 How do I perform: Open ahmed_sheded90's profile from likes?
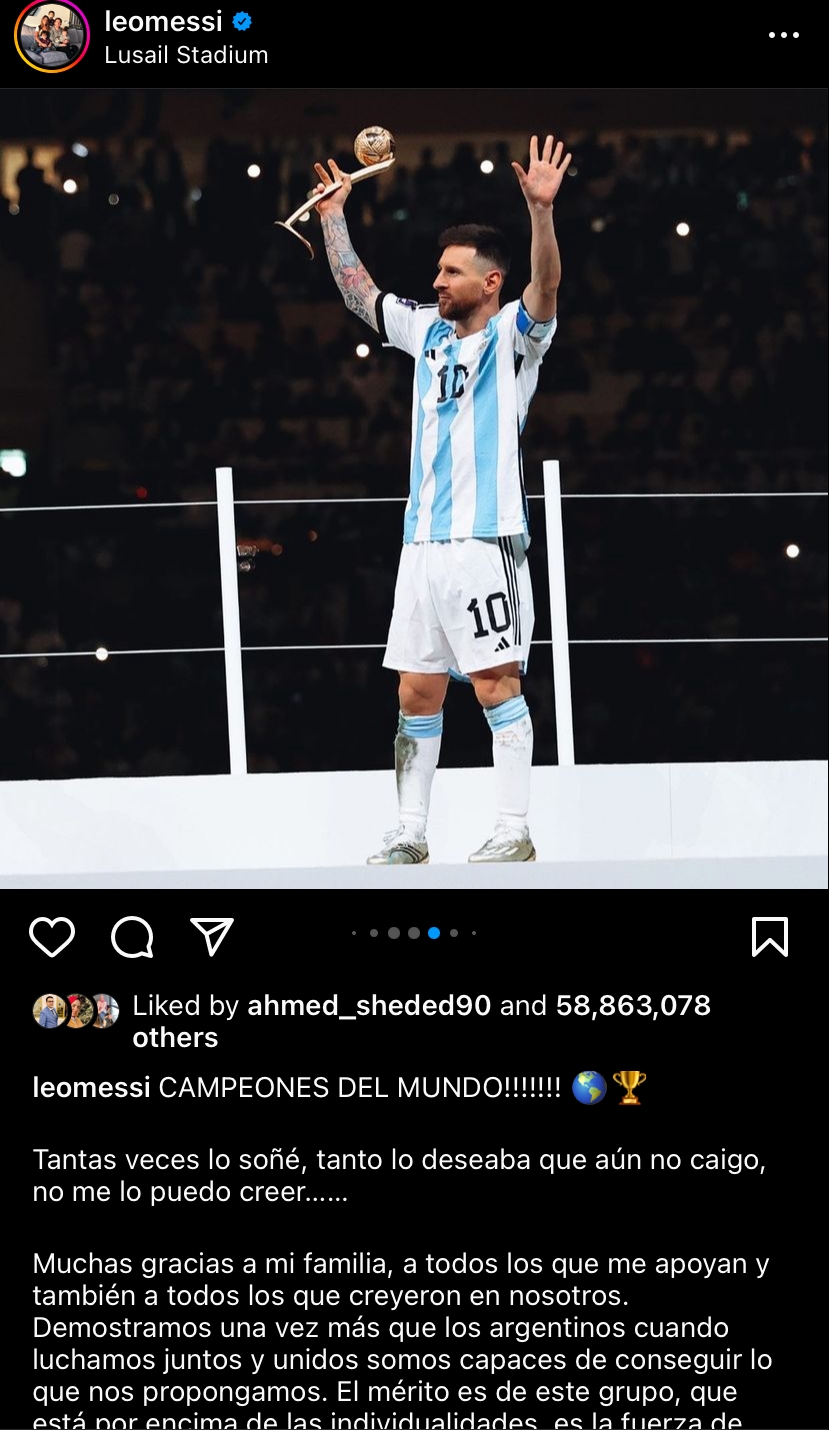[369, 1005]
